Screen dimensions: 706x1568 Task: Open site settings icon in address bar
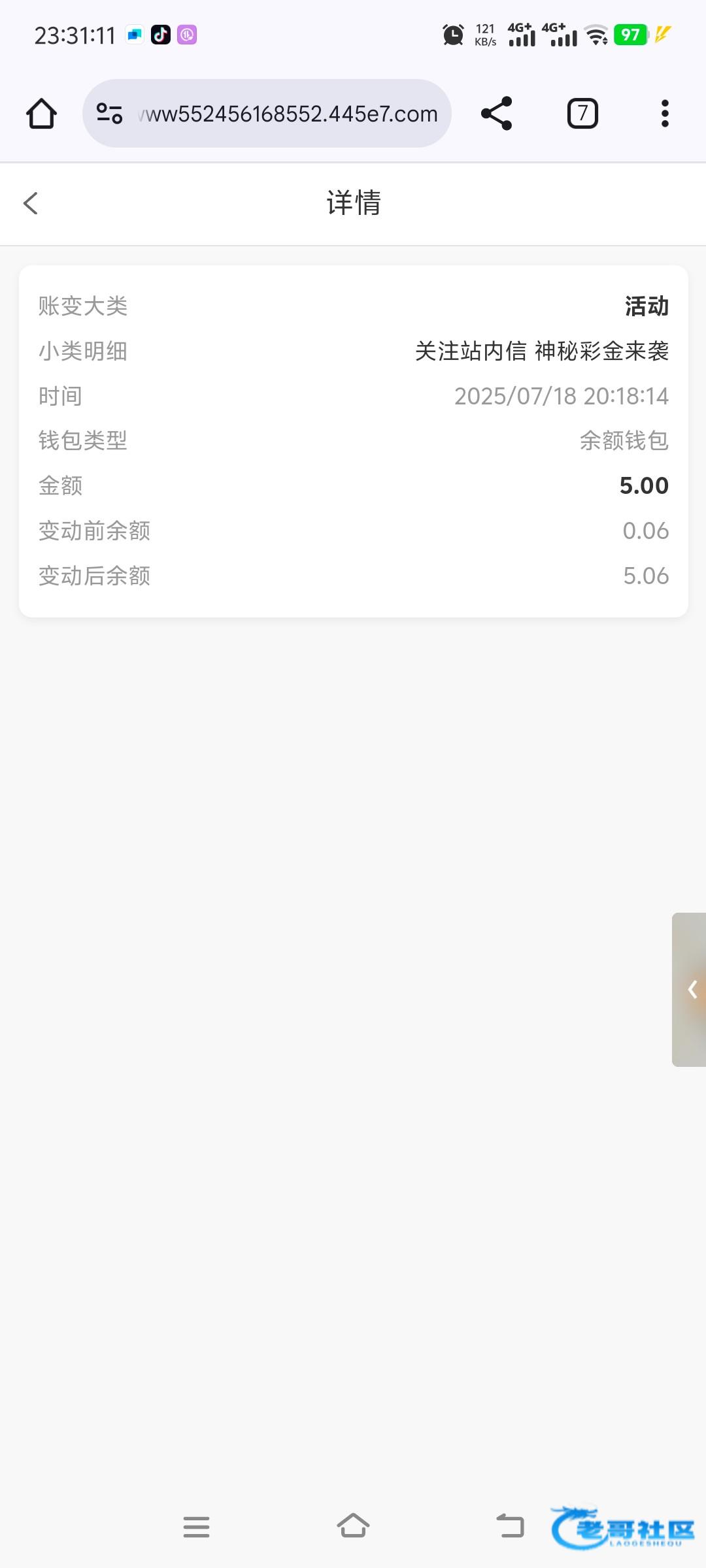[x=109, y=114]
